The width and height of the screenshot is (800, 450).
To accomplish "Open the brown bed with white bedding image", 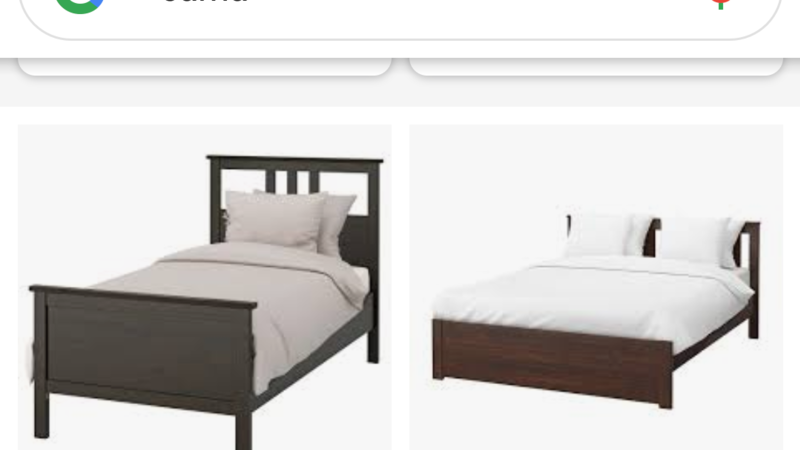I will (596, 287).
